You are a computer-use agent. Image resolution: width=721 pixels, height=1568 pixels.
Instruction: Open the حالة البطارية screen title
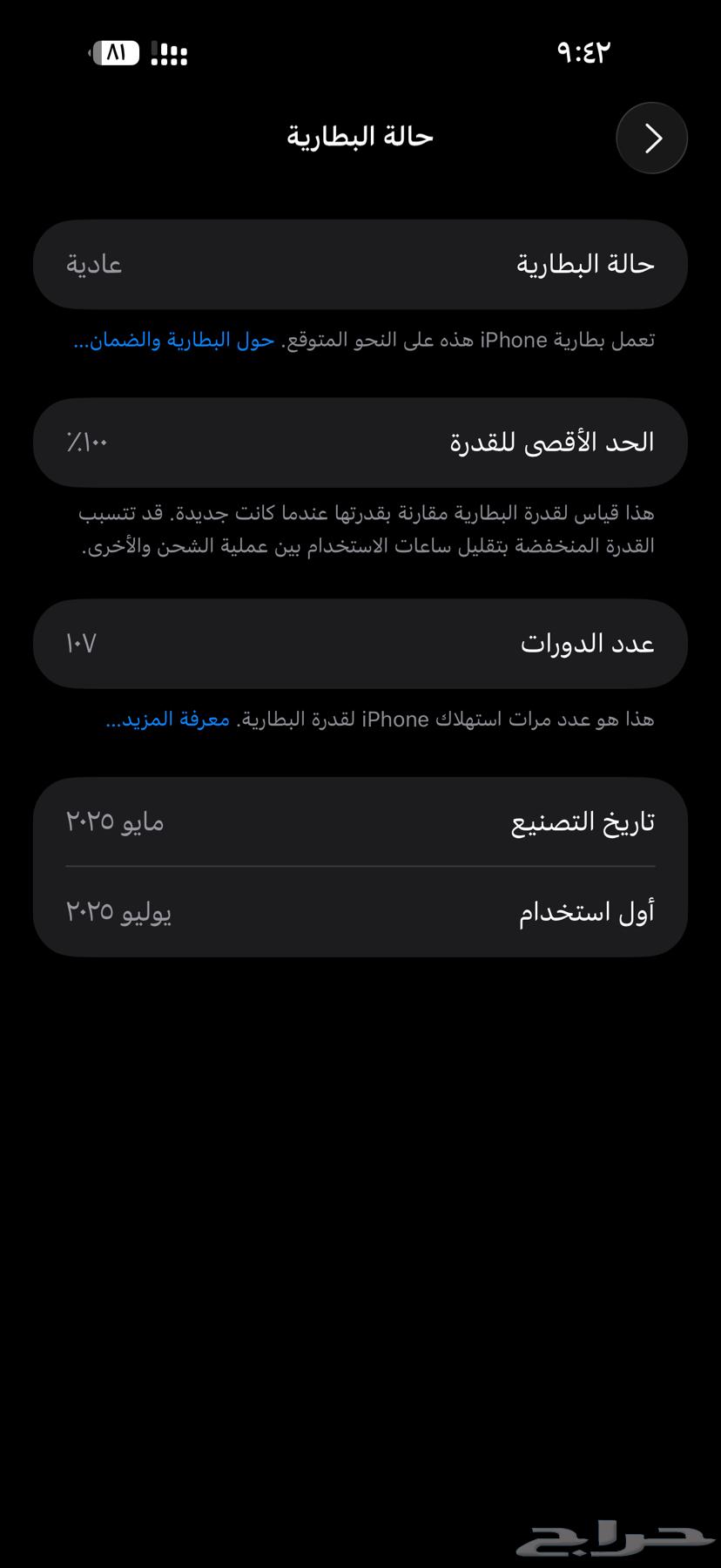(360, 136)
